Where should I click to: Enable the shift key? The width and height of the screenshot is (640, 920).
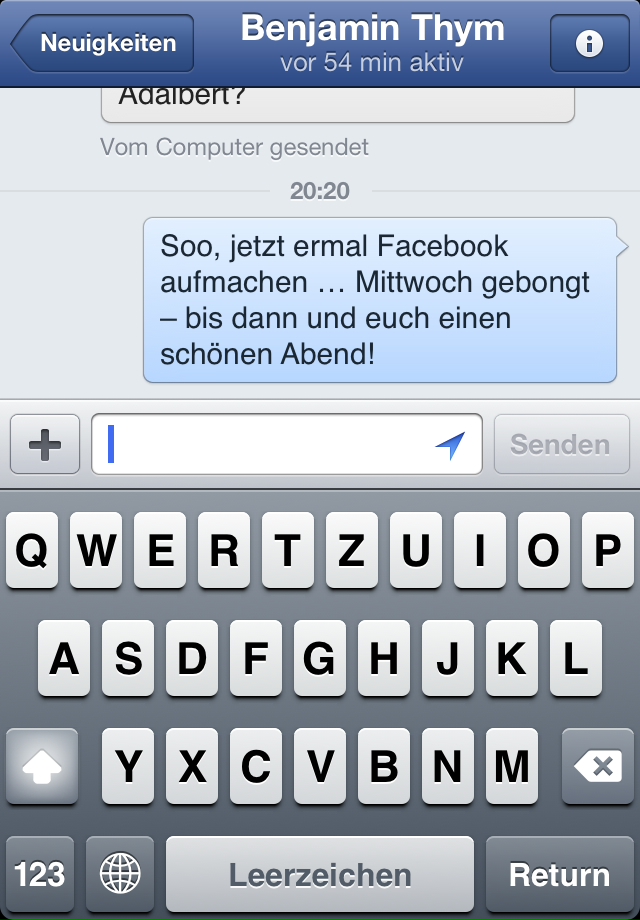[x=42, y=767]
